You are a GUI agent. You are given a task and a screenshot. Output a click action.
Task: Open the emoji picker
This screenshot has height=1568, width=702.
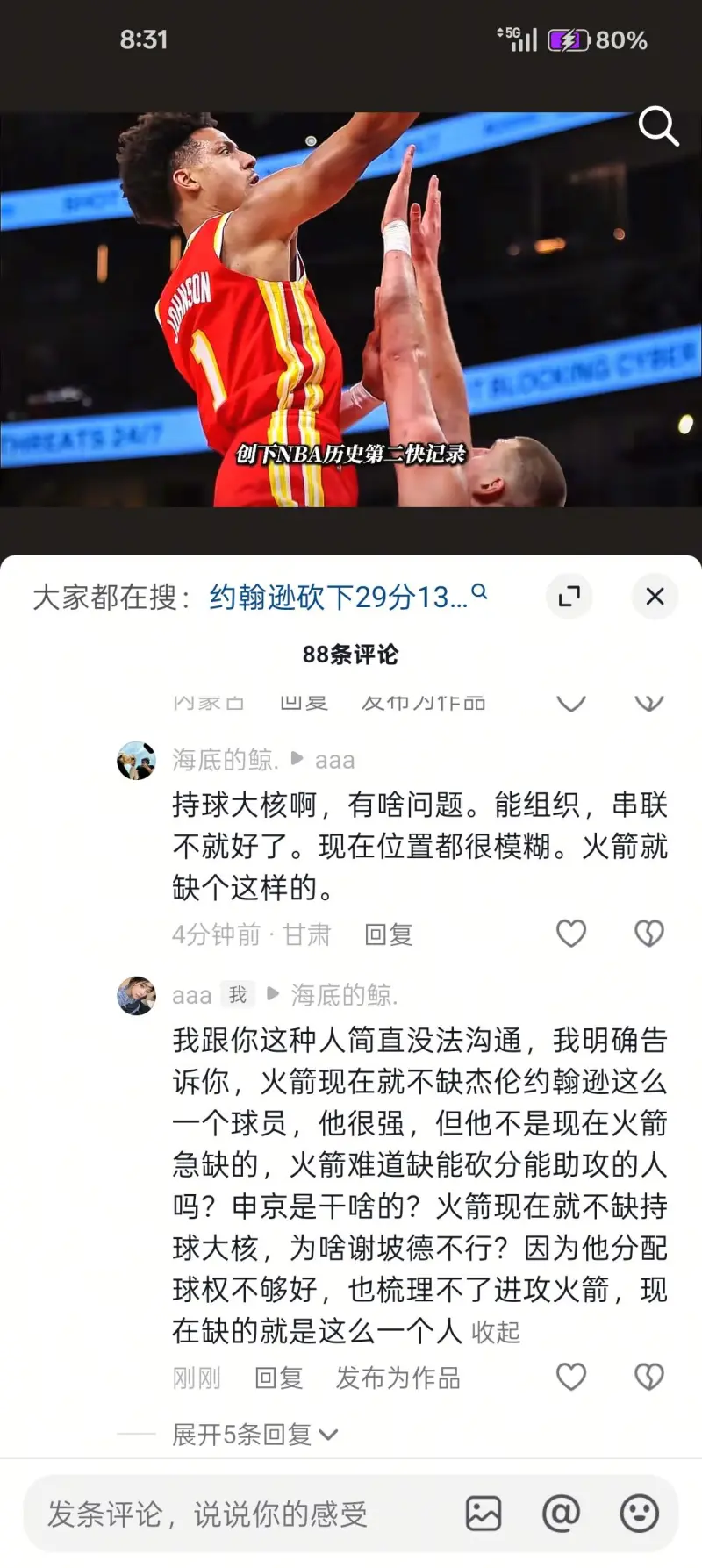point(639,1514)
